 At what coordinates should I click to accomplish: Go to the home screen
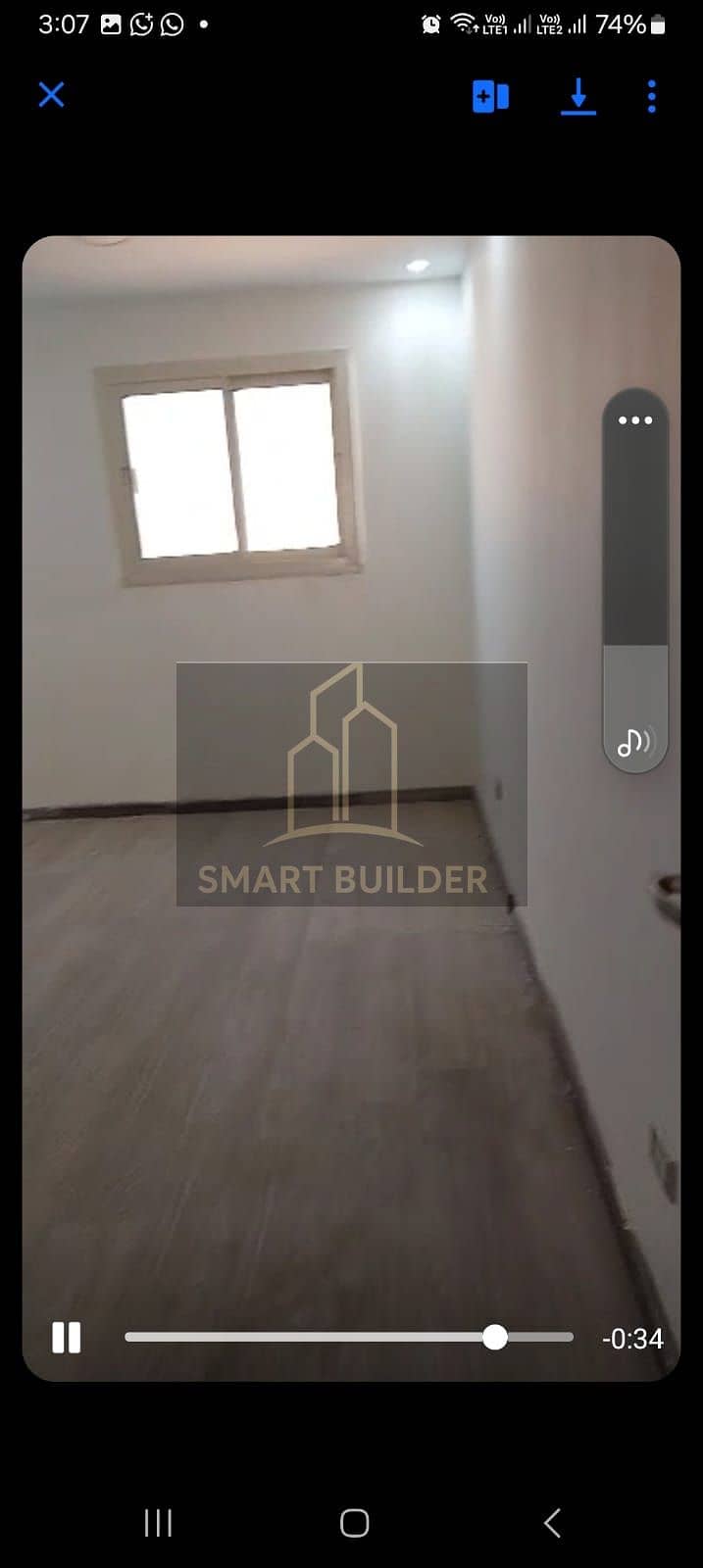354,1523
